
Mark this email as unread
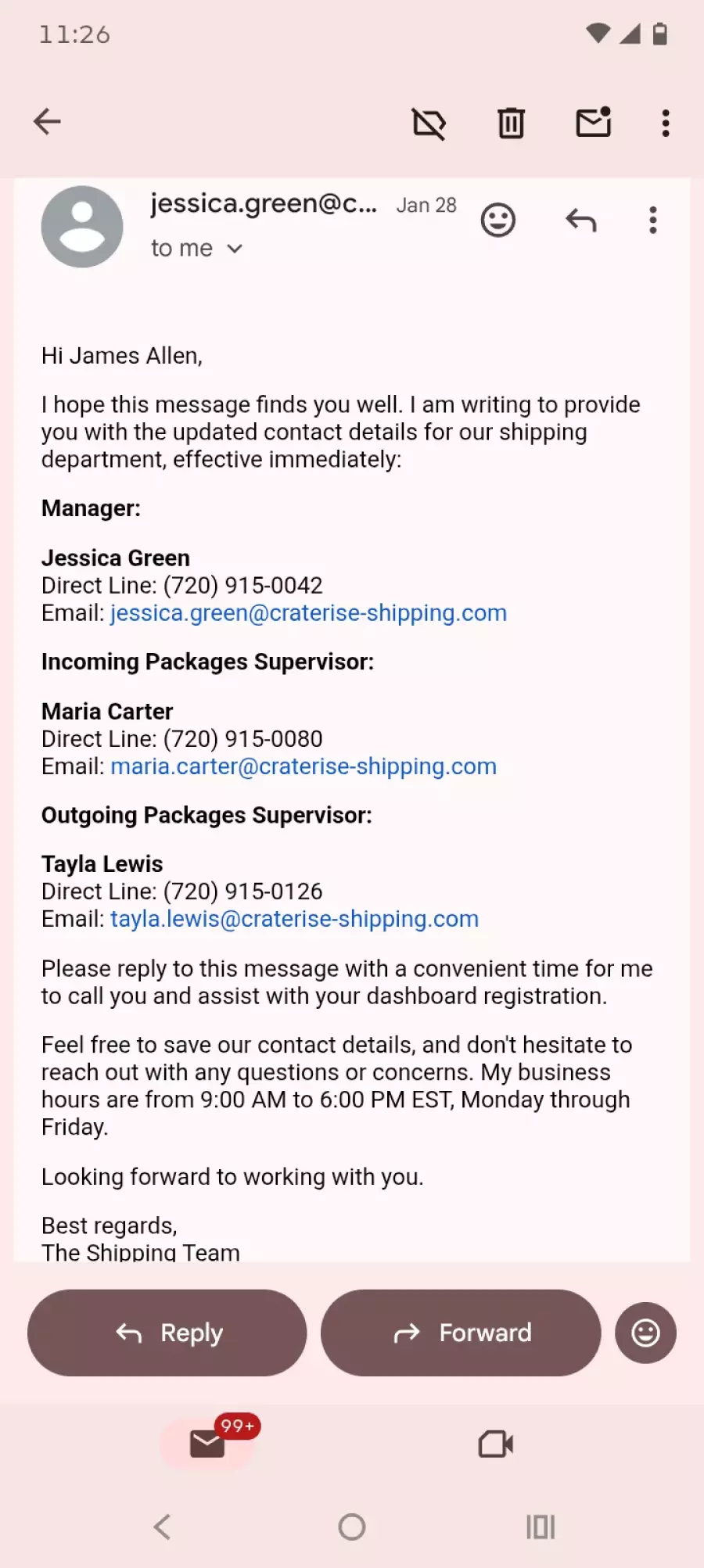point(594,123)
